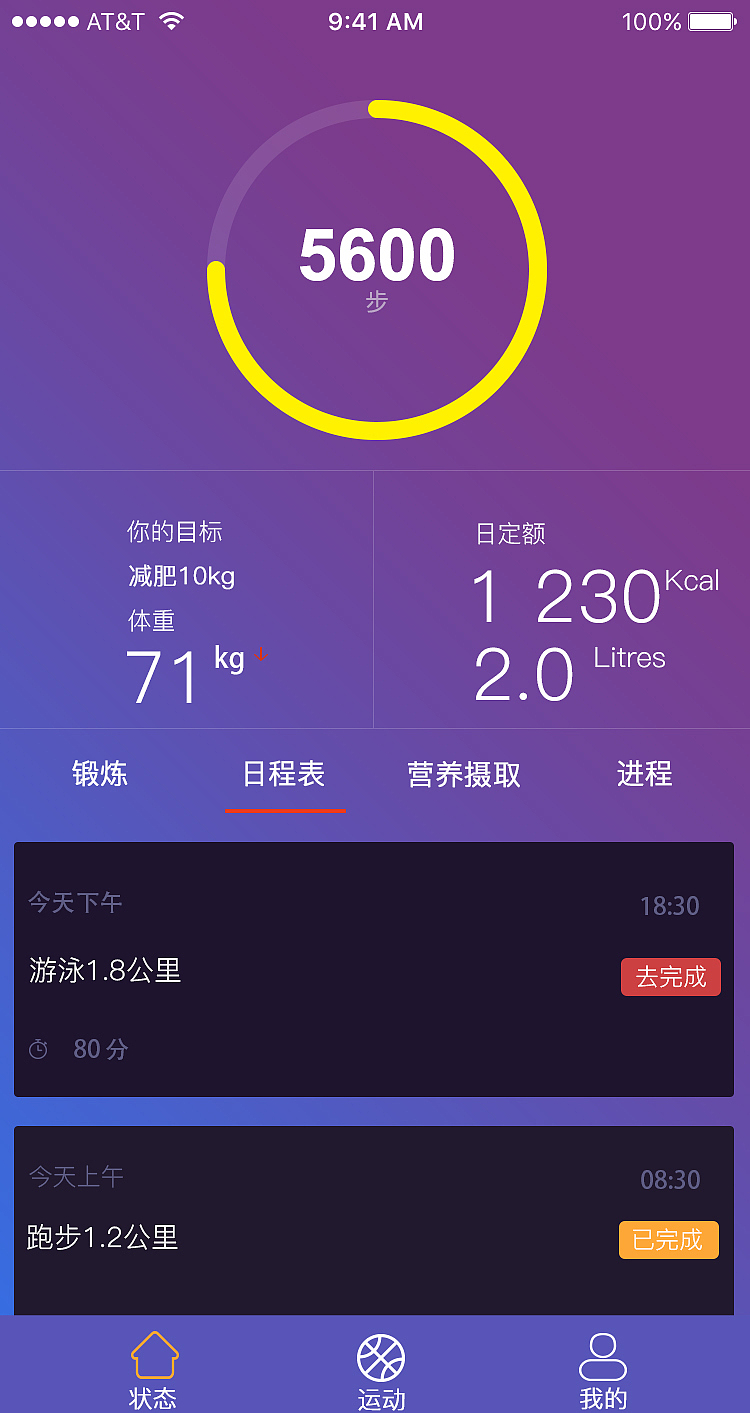Open the 我的 profile icon

(x=601, y=1355)
